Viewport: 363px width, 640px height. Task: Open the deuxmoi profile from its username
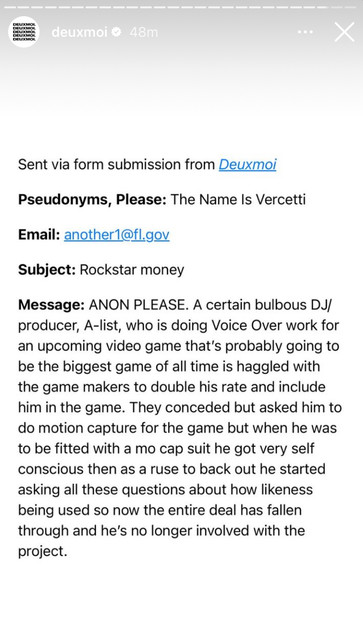pos(80,32)
